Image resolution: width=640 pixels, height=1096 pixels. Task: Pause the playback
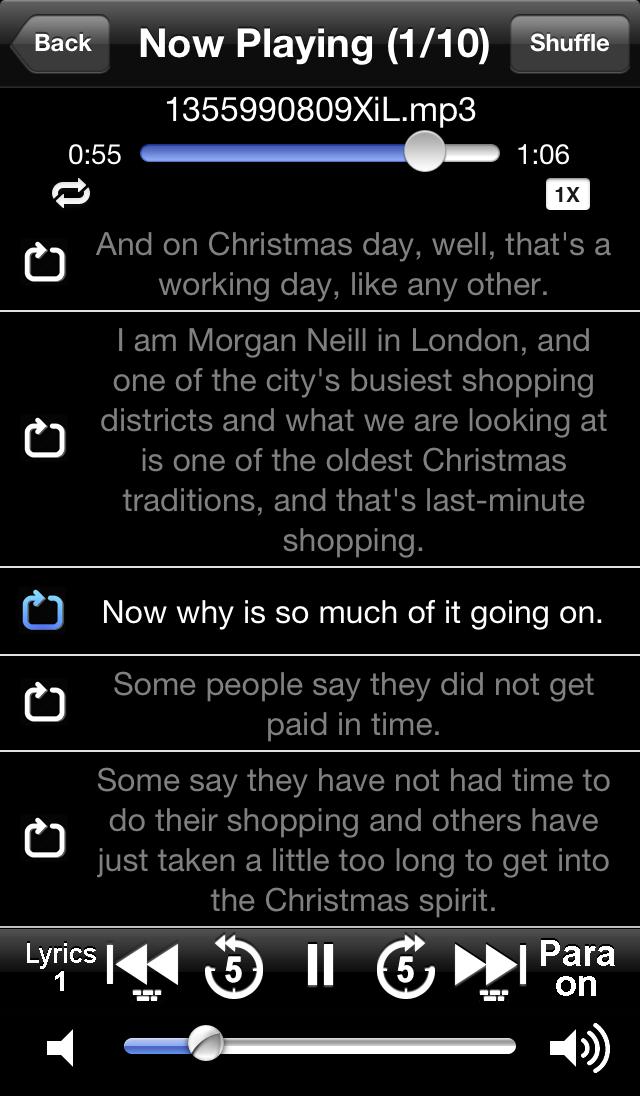(321, 965)
